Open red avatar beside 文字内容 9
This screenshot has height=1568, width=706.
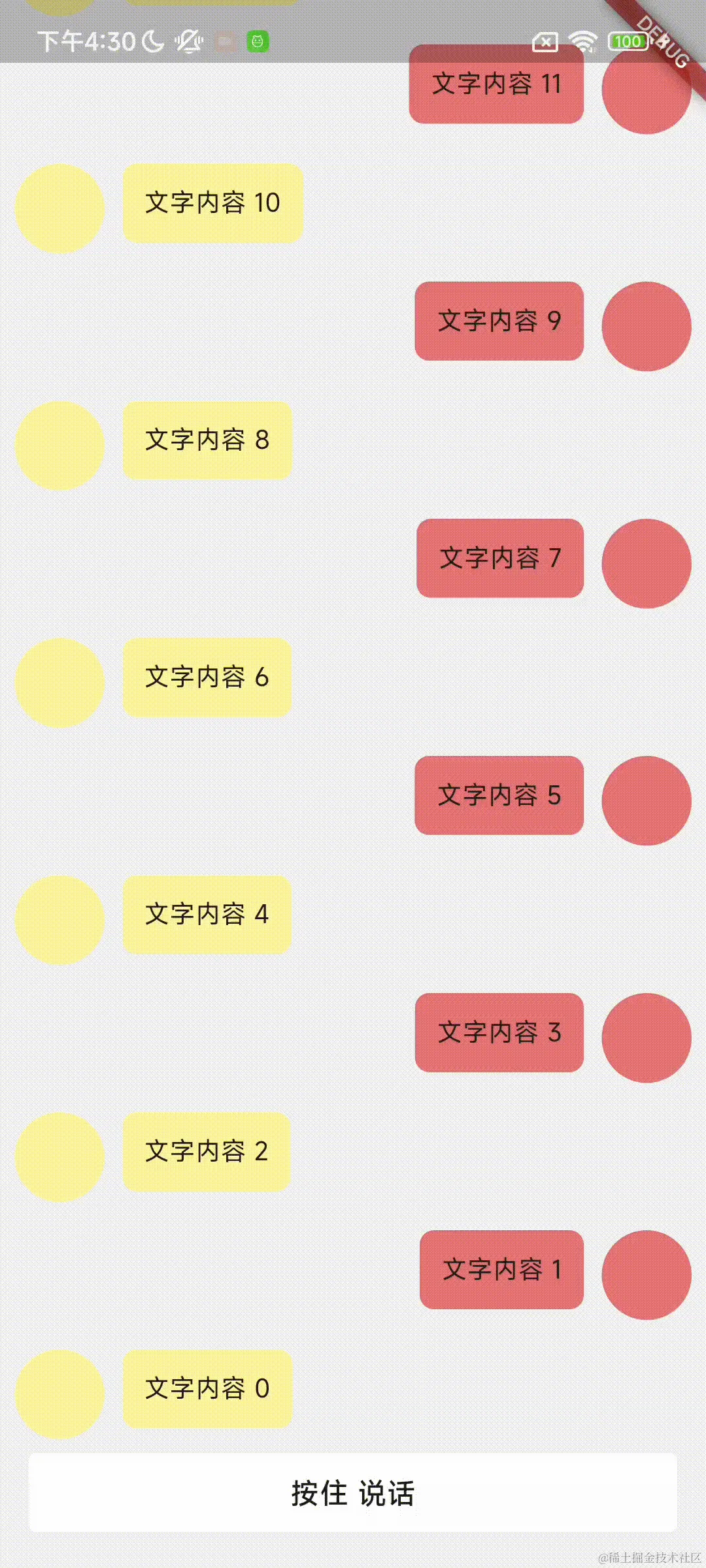coord(647,326)
